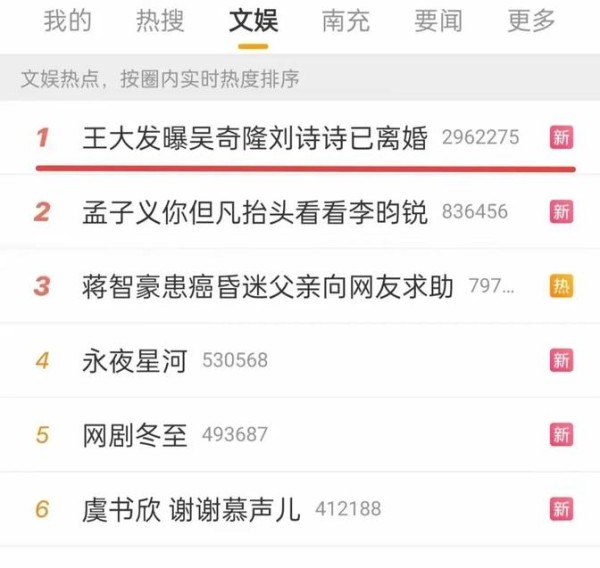
Task: Open the 南充 local tab
Action: pos(346,19)
